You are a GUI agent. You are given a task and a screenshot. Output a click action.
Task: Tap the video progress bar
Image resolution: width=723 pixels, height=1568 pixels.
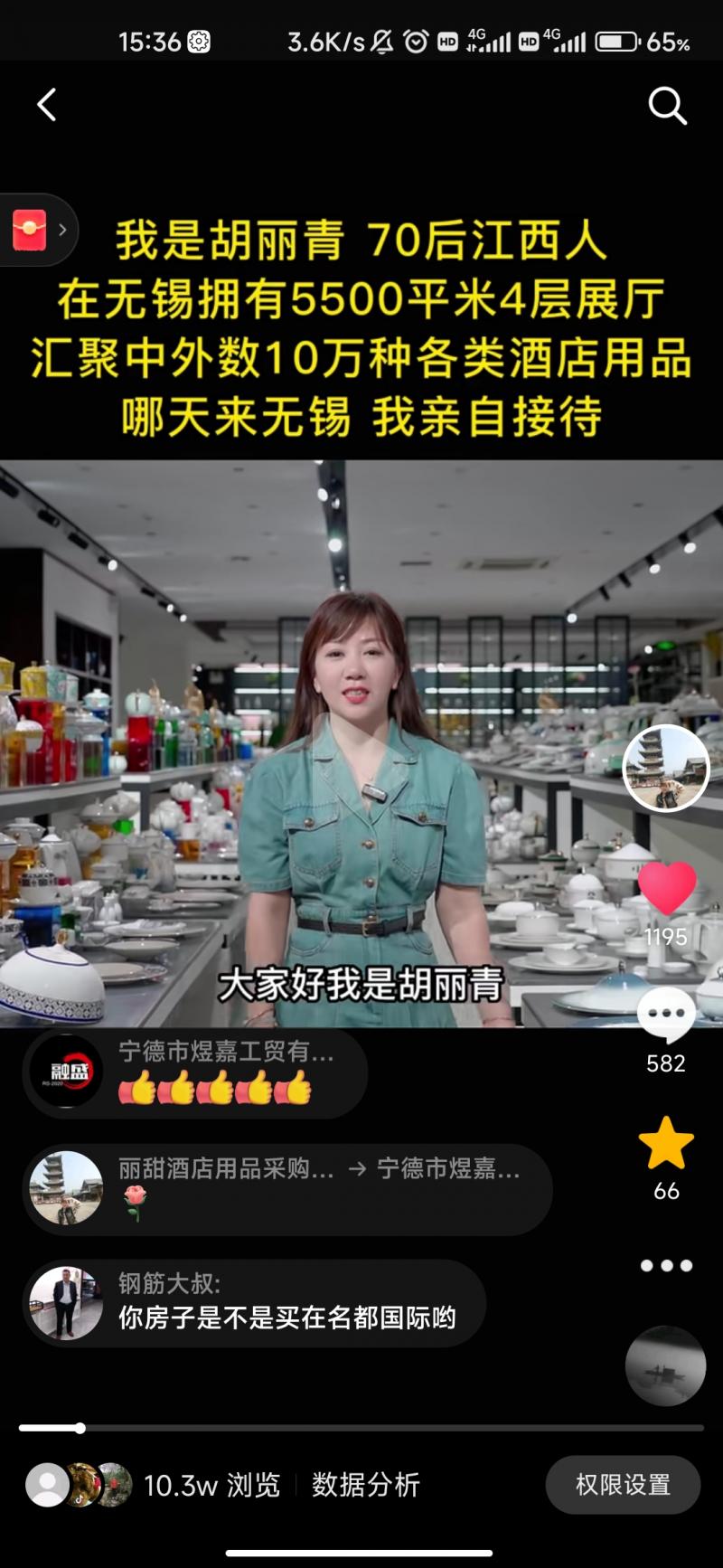coord(361,1428)
